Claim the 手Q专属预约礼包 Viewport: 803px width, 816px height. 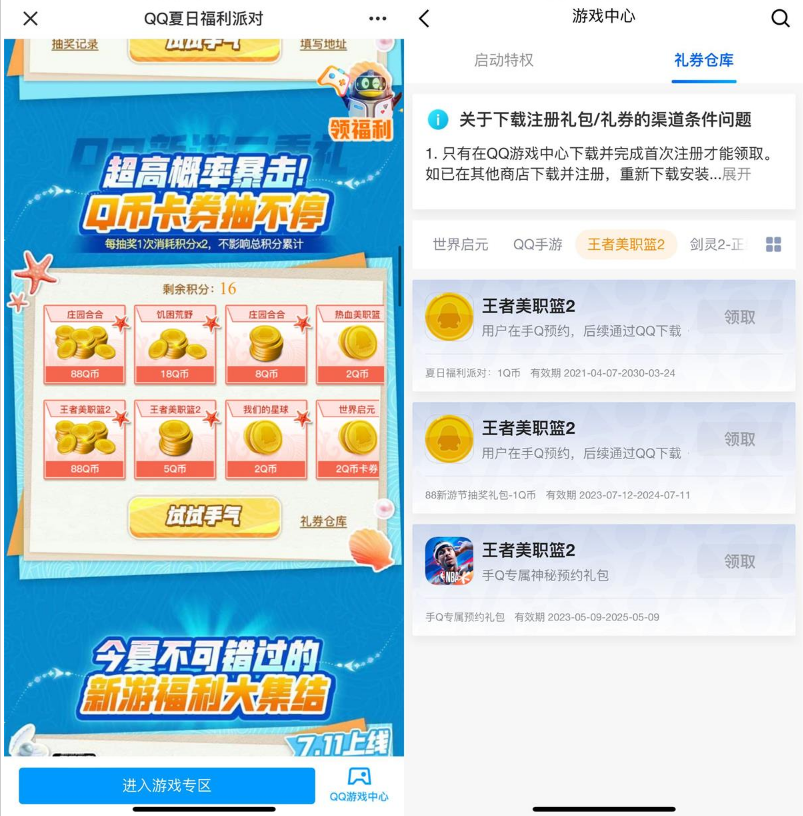coord(740,561)
